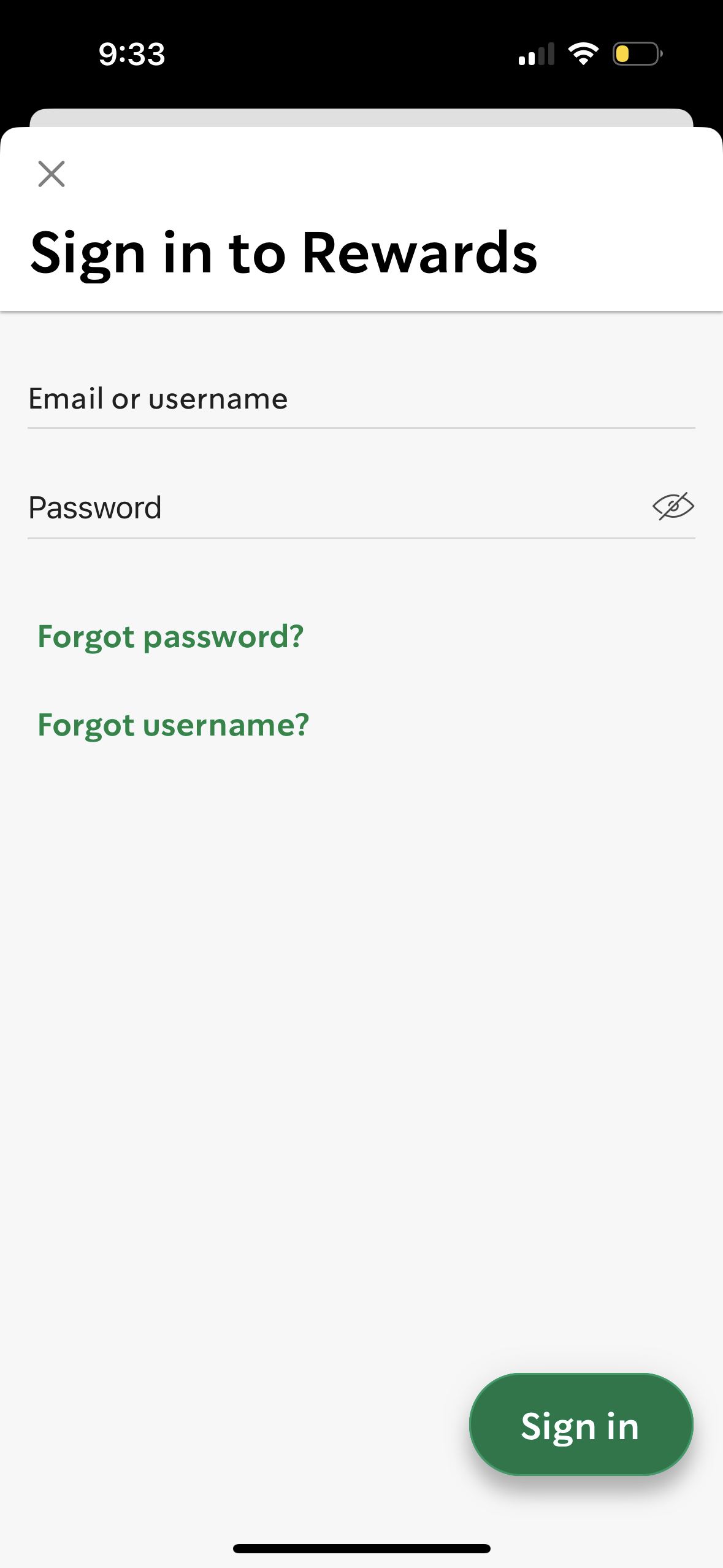723x1568 pixels.
Task: Recover a forgotten username
Action: point(174,724)
